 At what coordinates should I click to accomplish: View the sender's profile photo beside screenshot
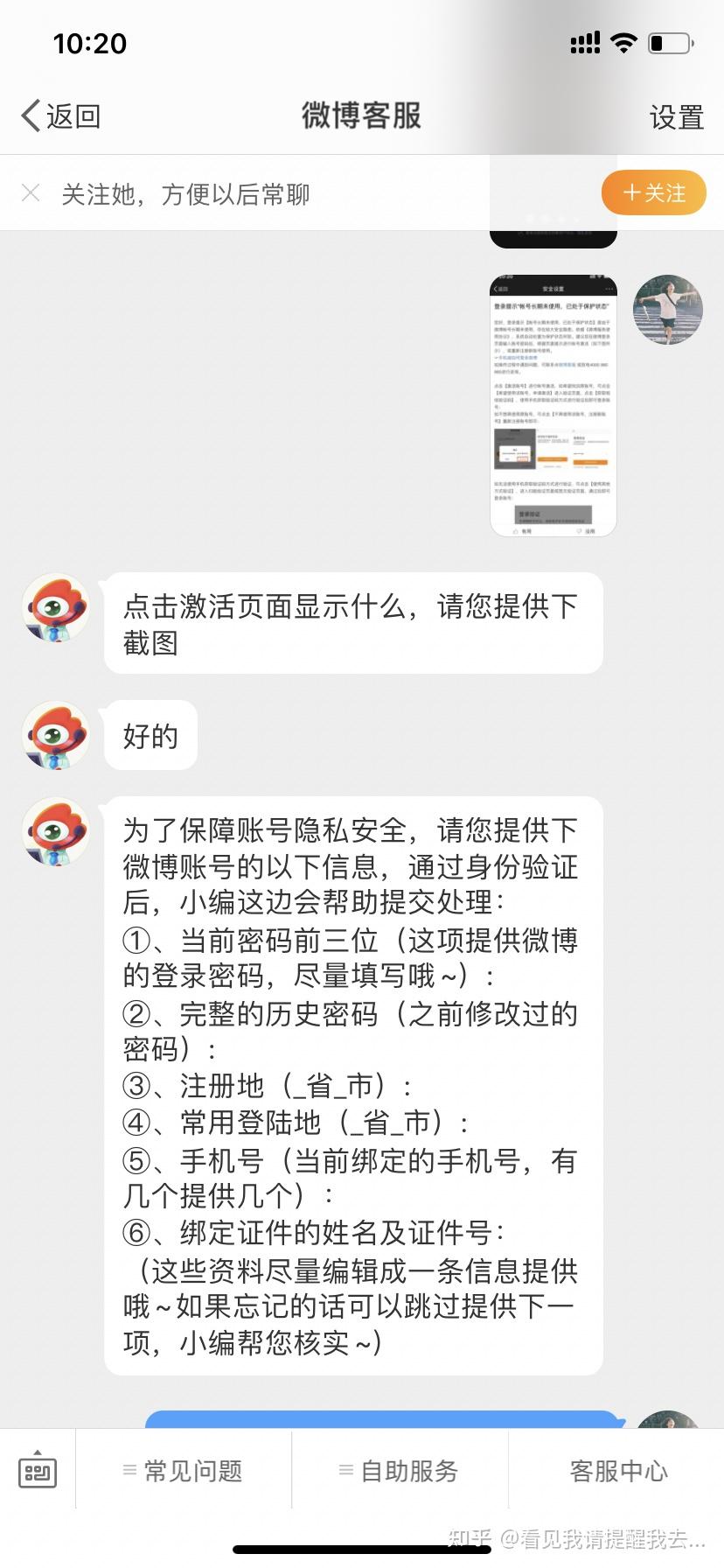pyautogui.click(x=667, y=310)
